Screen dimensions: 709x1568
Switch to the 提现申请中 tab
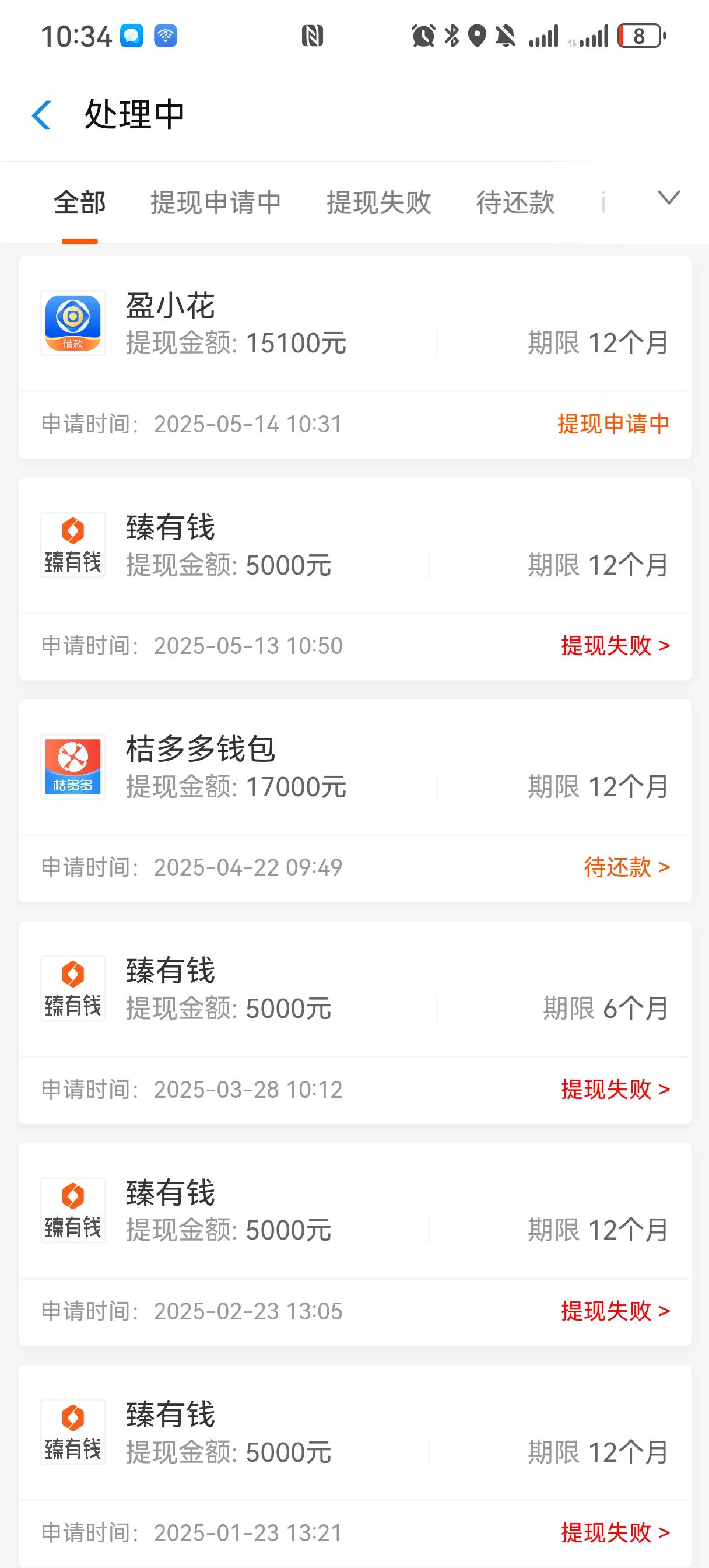[x=215, y=202]
